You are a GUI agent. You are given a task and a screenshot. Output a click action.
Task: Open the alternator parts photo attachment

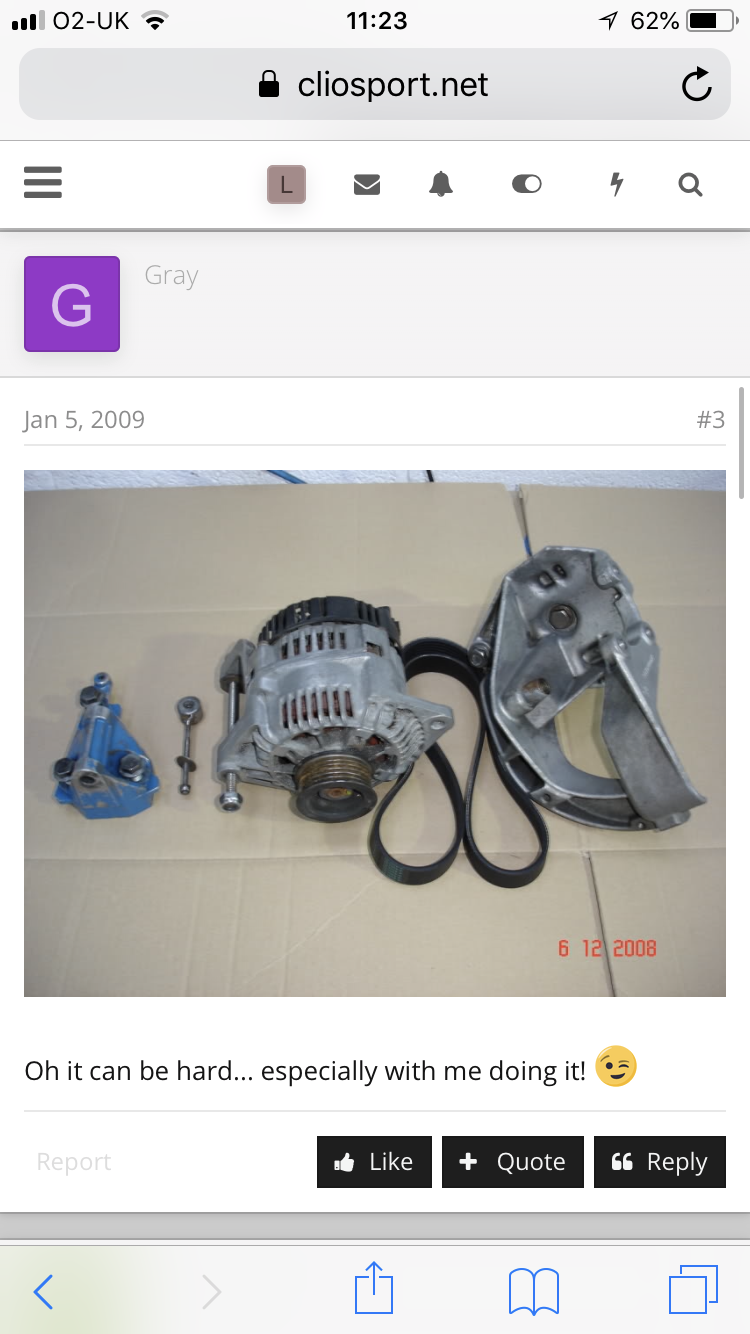click(375, 733)
